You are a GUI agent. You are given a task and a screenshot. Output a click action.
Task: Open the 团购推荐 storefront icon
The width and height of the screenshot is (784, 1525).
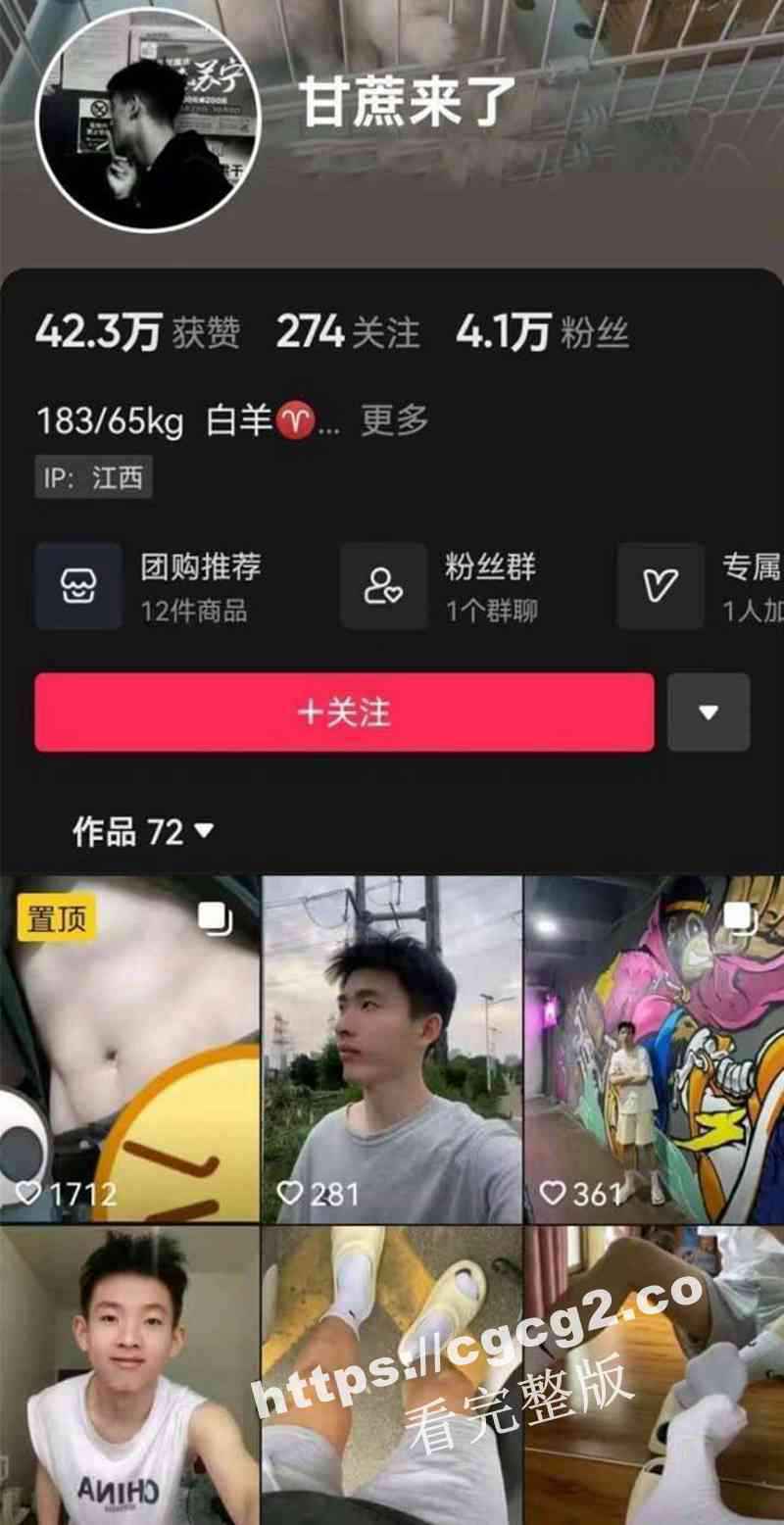[79, 585]
